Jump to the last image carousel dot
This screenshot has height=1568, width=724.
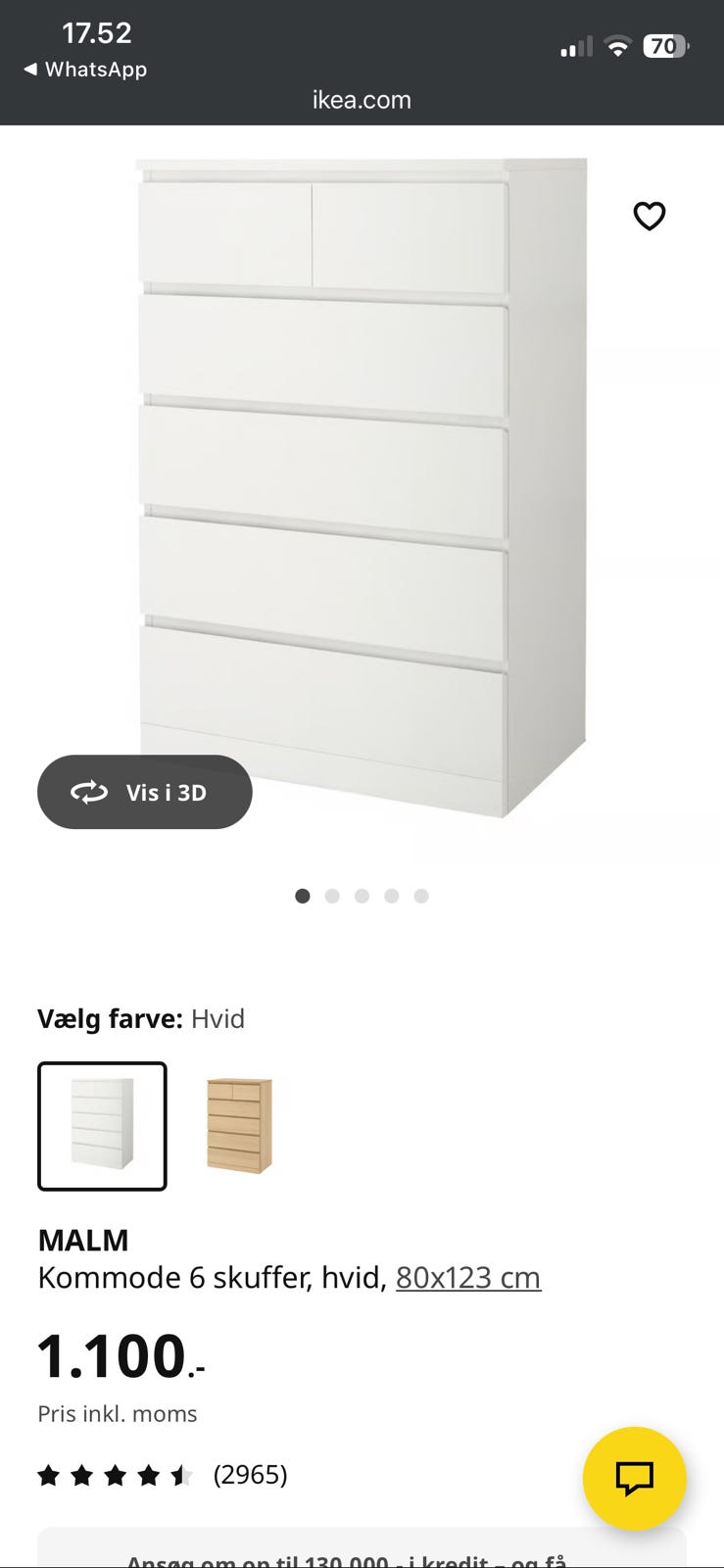(x=421, y=895)
